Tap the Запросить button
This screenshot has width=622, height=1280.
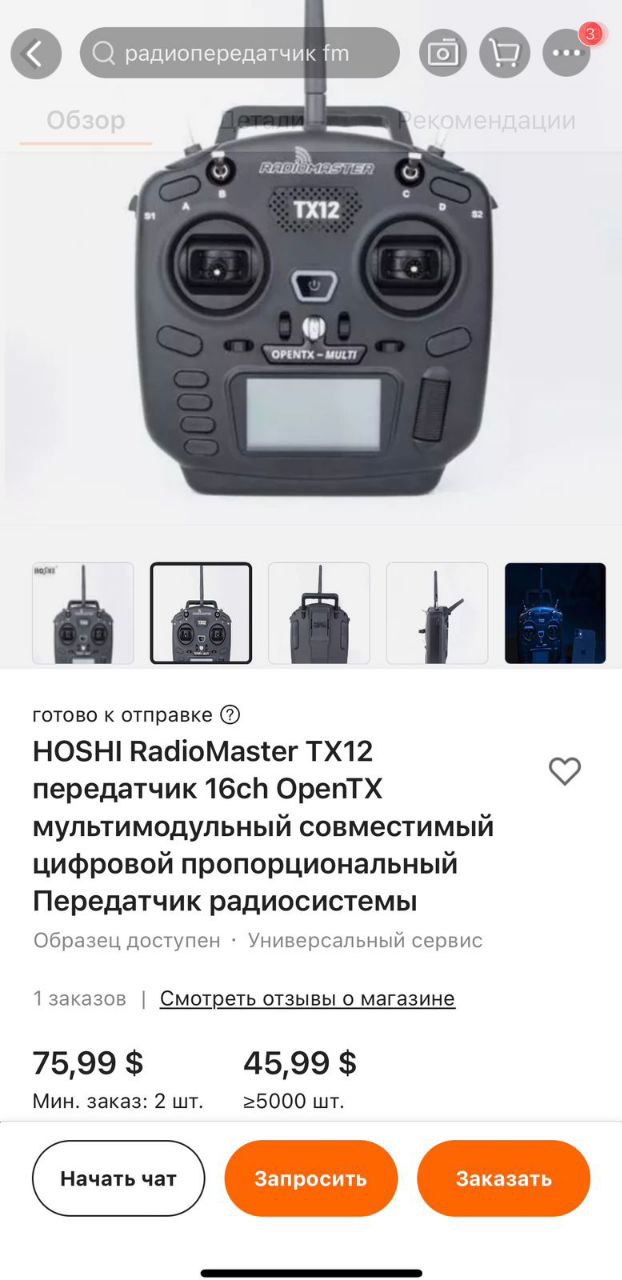click(311, 1178)
